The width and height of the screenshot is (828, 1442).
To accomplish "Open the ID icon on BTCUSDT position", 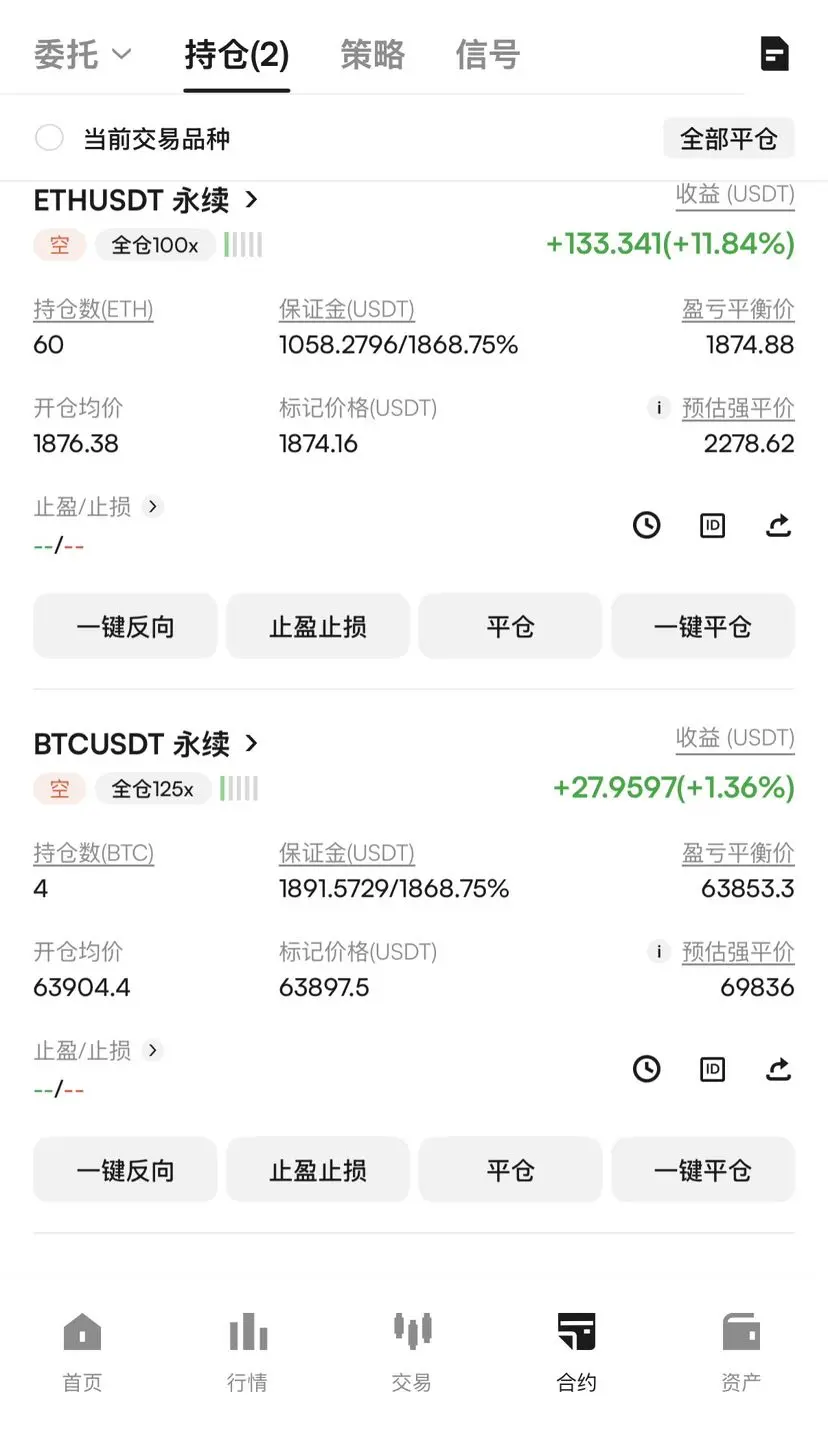I will [712, 1069].
